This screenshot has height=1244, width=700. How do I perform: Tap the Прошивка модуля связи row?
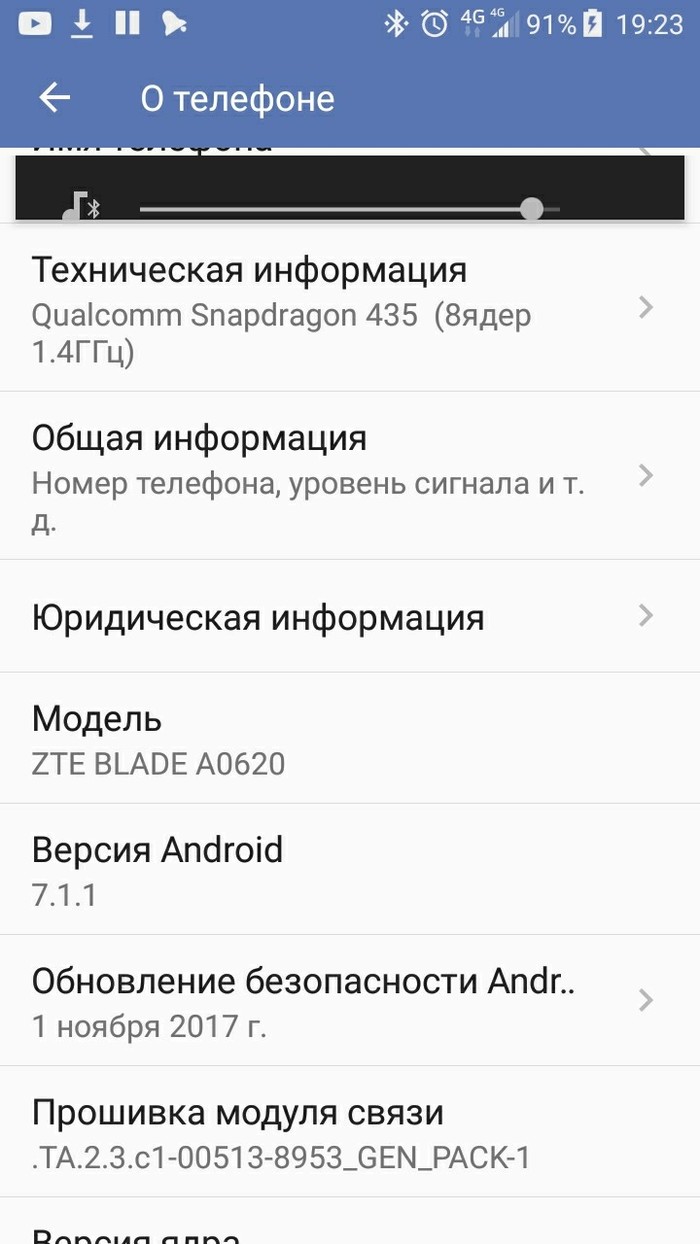tap(340, 1132)
